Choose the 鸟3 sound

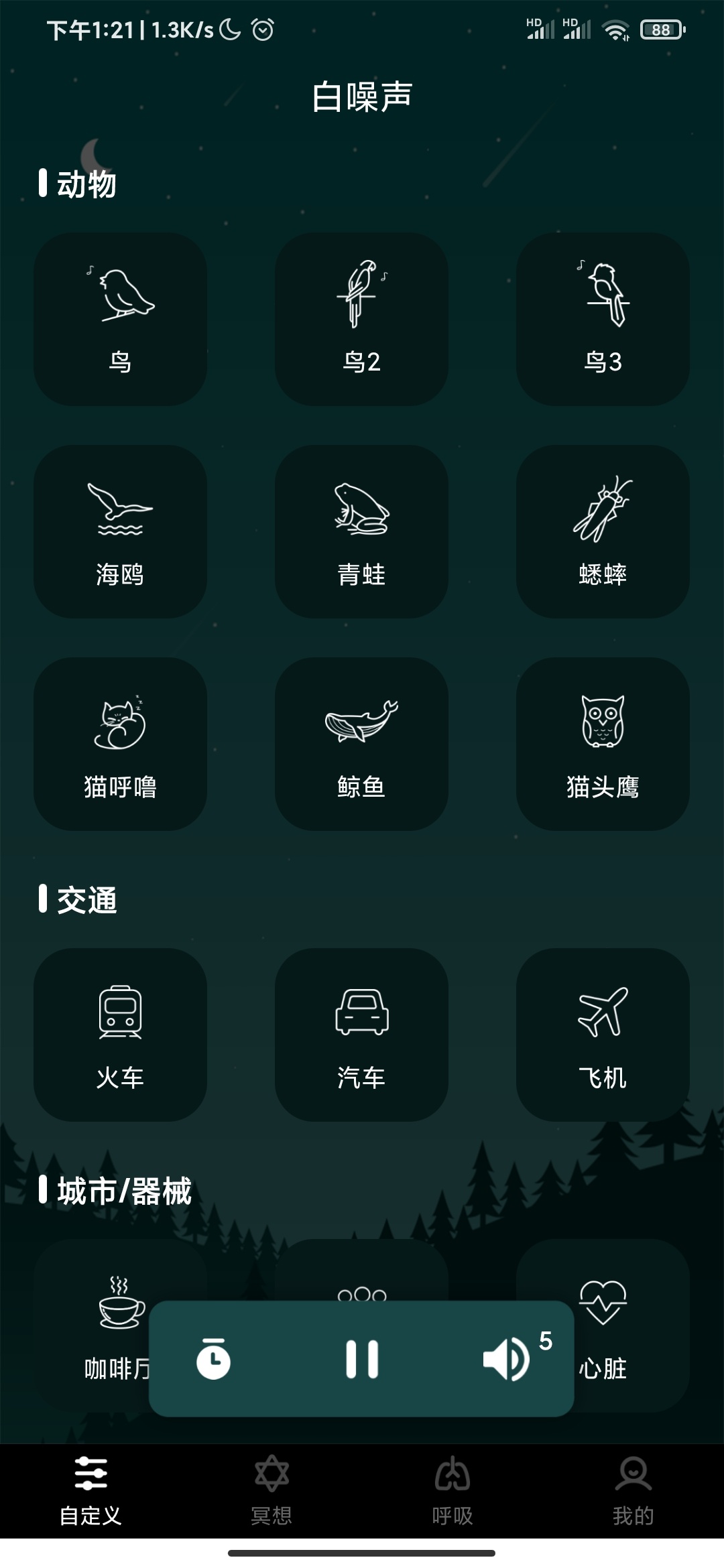click(x=603, y=319)
